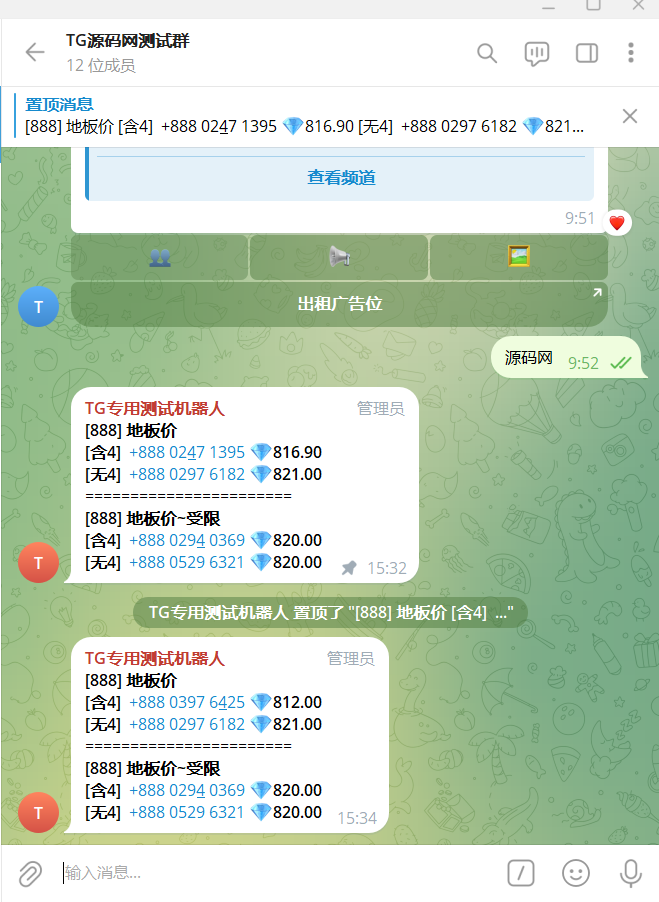Search within this group chat

coord(487,53)
